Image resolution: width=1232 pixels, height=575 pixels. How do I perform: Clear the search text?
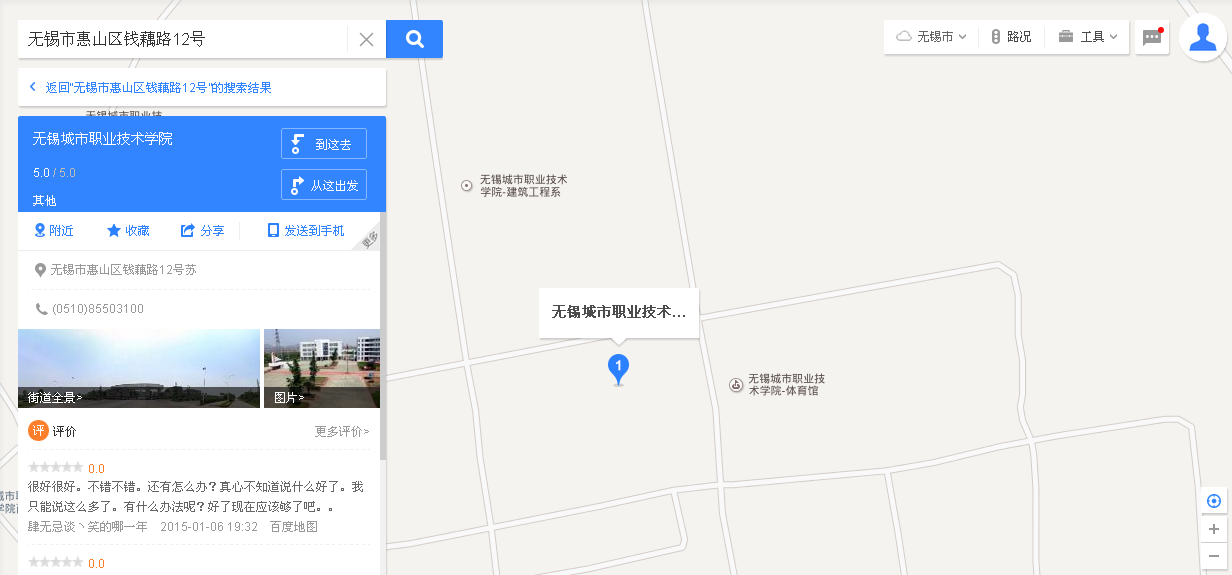click(366, 39)
